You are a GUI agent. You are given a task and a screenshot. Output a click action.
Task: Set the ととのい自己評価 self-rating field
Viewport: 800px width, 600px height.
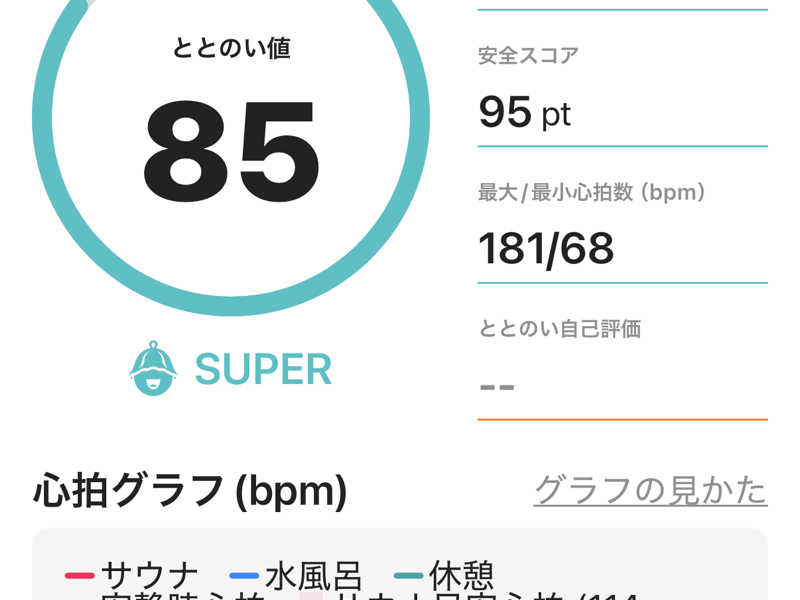(x=620, y=384)
